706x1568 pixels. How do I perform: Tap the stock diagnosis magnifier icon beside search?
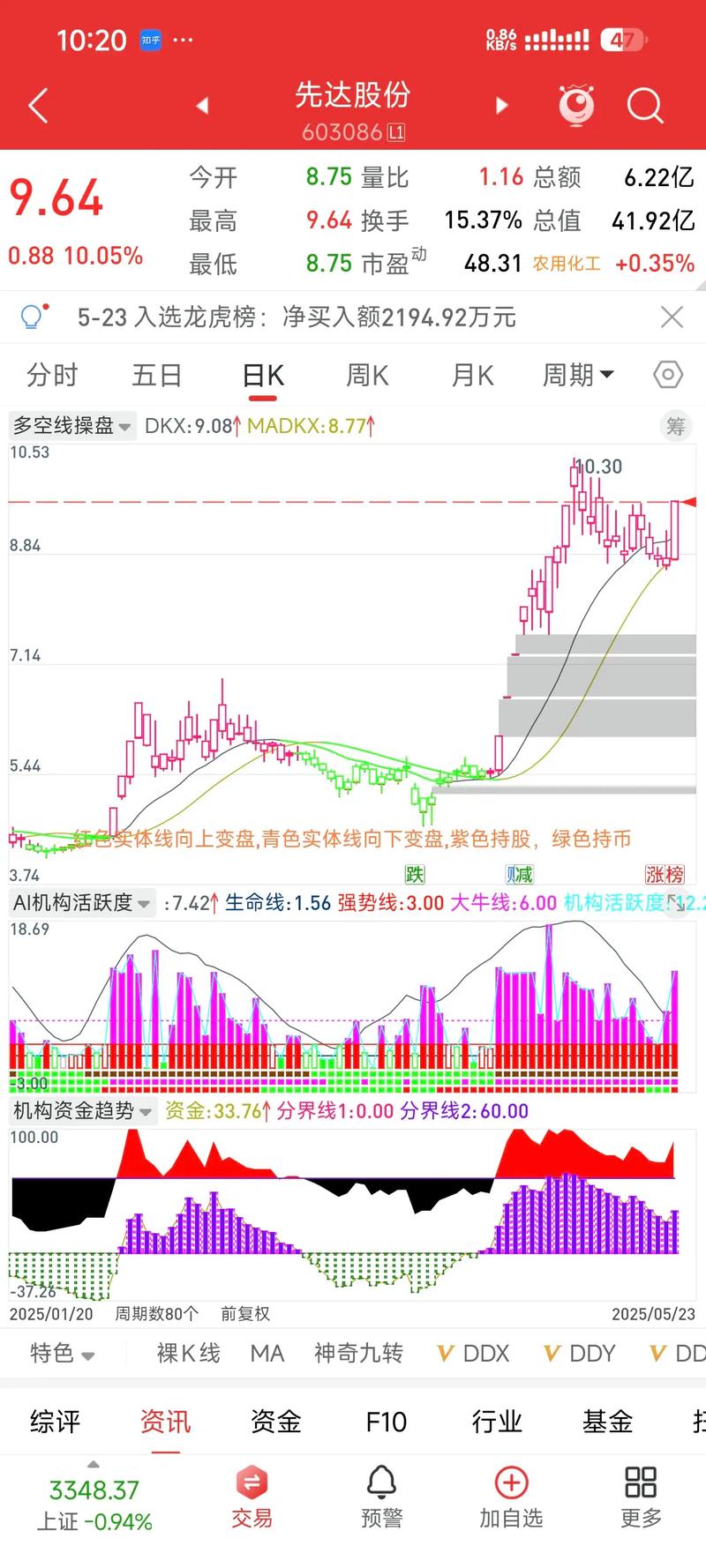(x=578, y=104)
